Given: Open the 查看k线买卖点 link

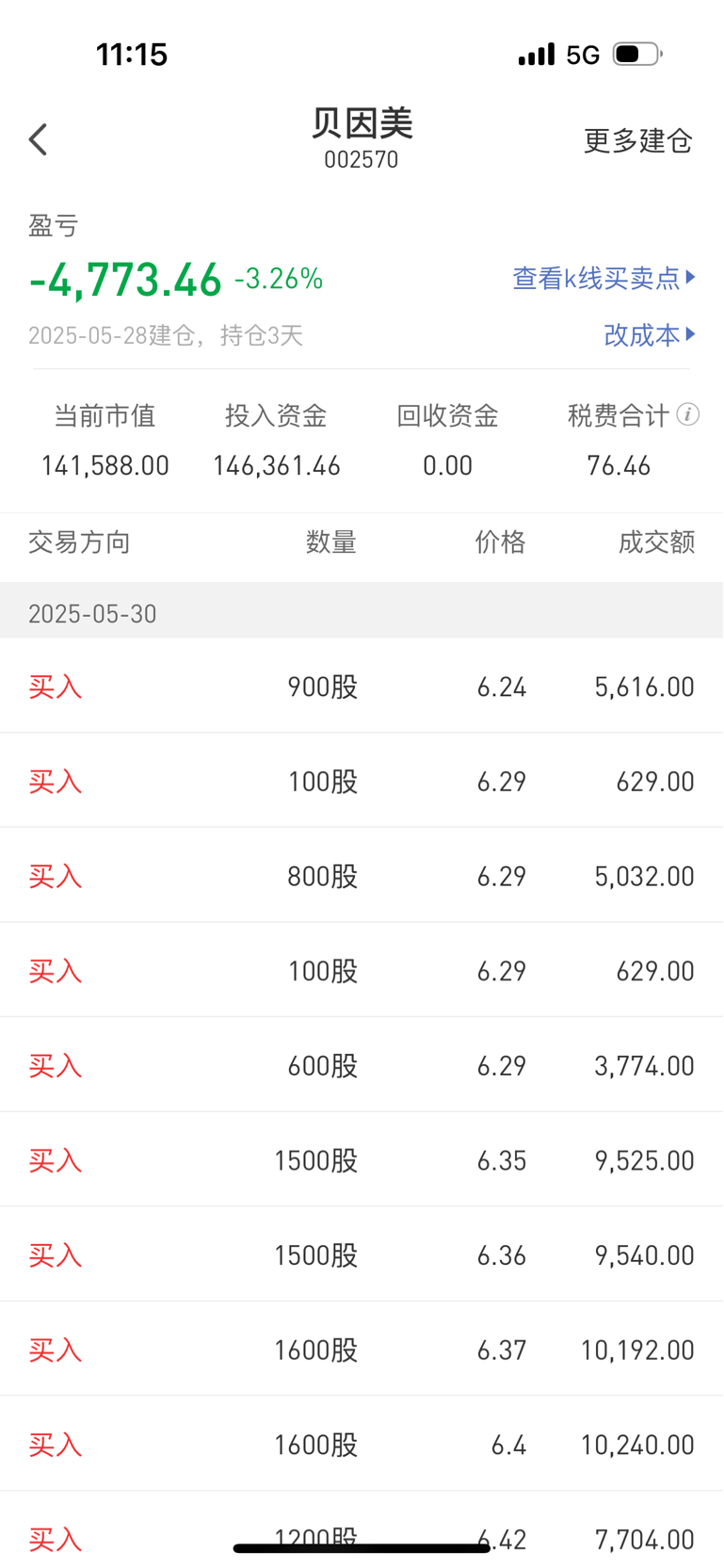Looking at the screenshot, I should click(x=604, y=278).
